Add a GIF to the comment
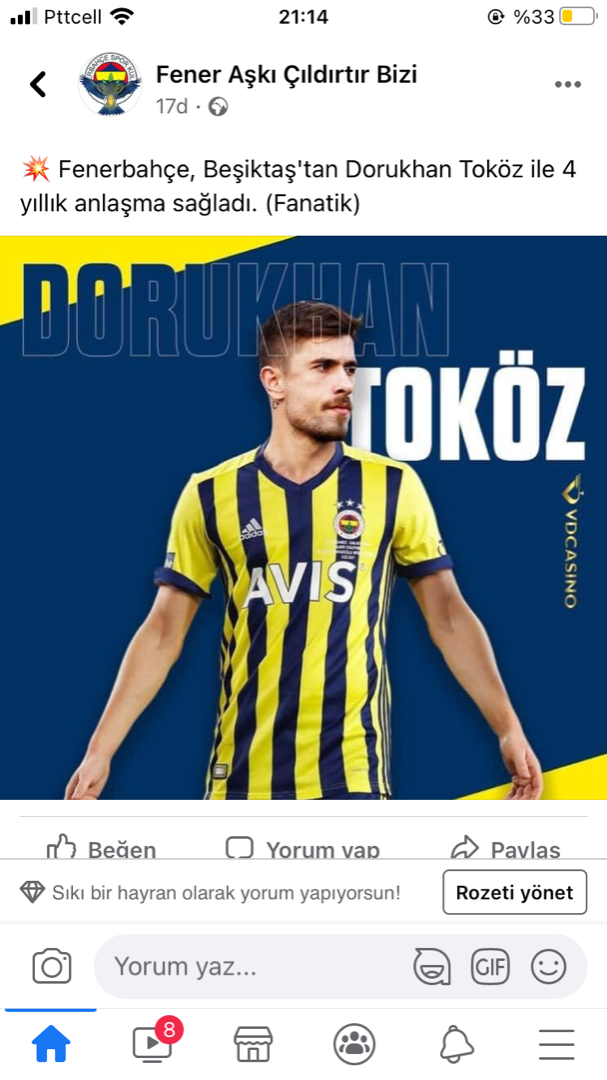This screenshot has width=607, height=1080. pyautogui.click(x=490, y=967)
